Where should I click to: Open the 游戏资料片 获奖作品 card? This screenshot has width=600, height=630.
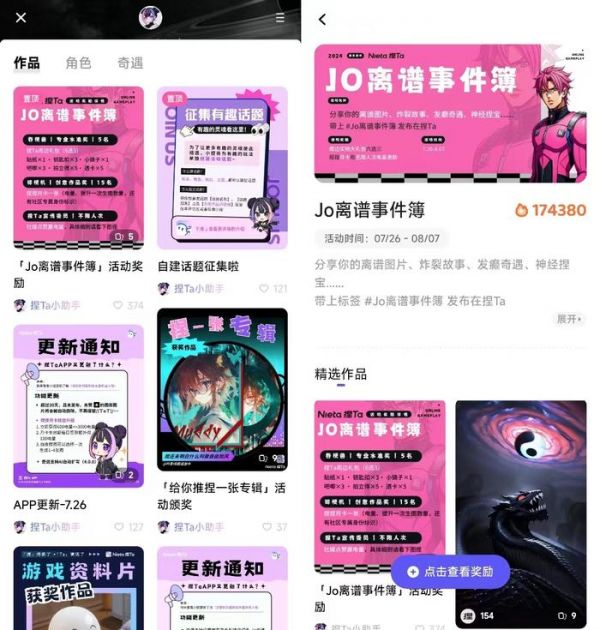(x=78, y=588)
